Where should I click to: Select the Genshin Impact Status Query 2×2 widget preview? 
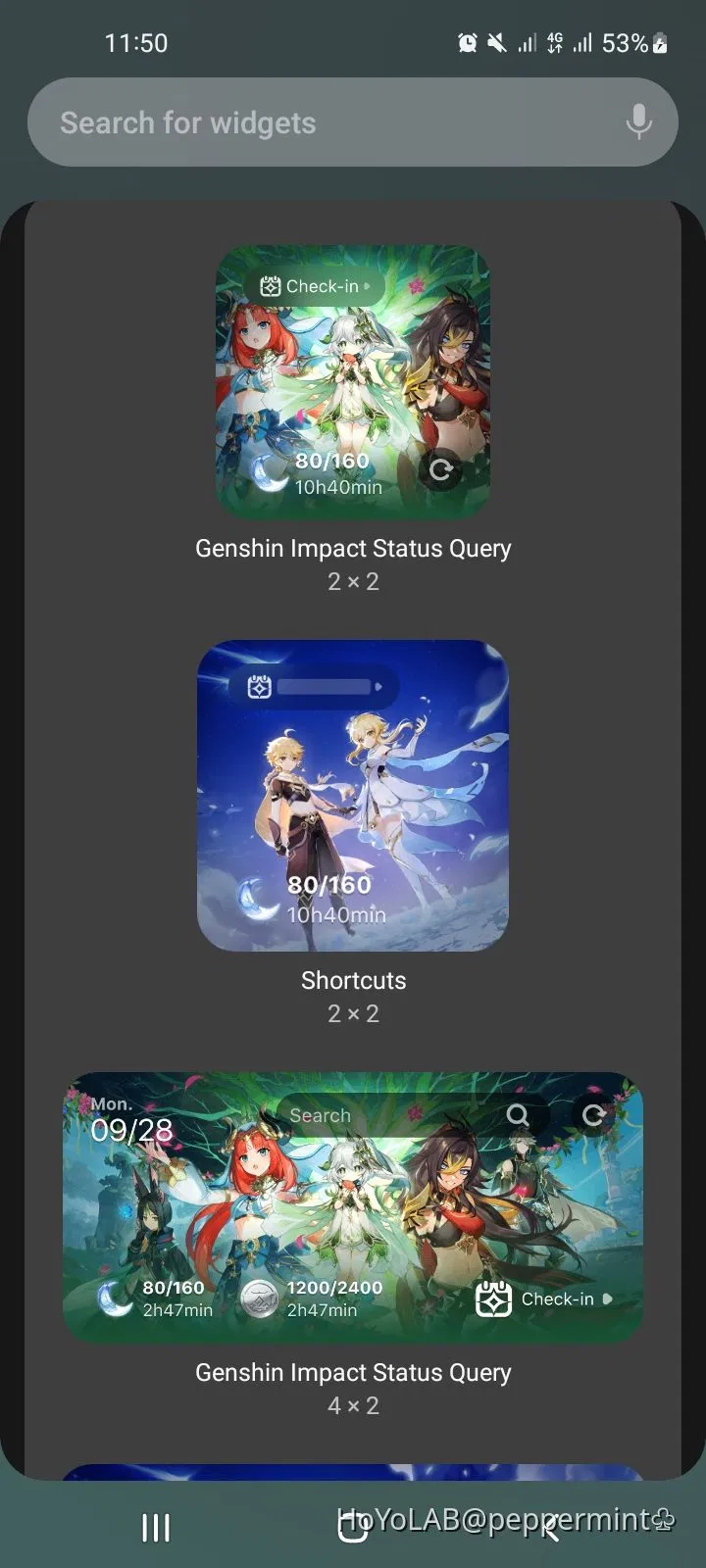tap(353, 382)
